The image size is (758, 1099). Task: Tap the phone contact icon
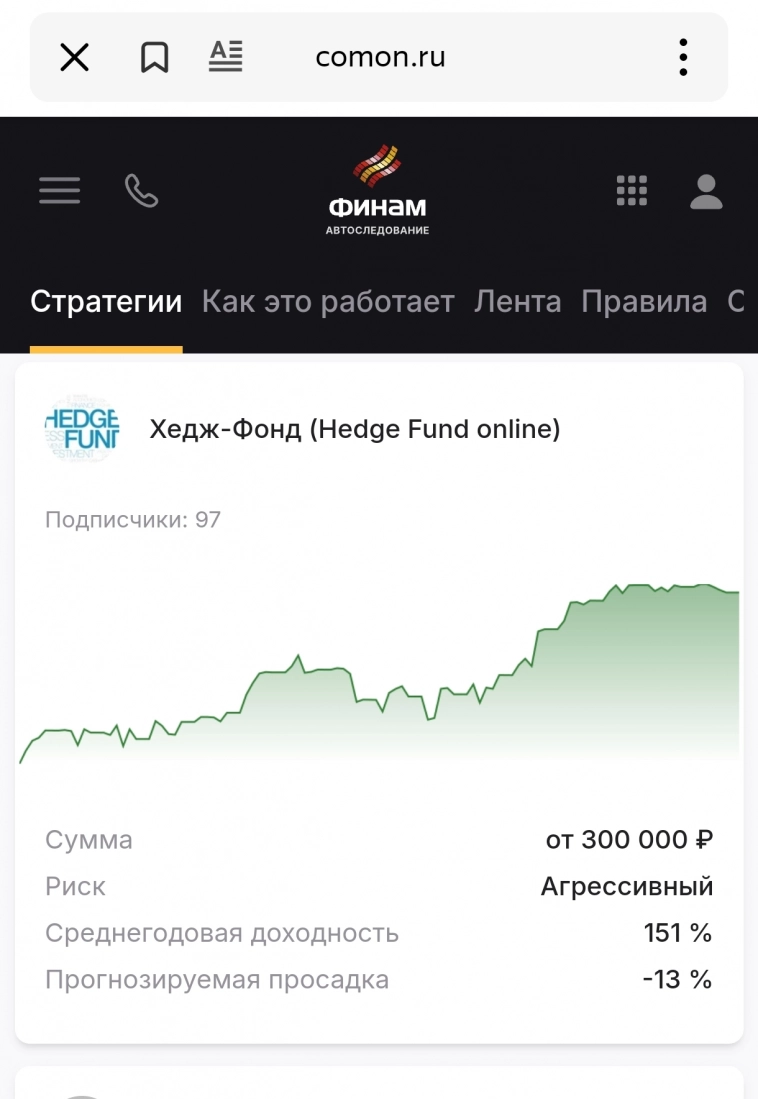pos(141,190)
